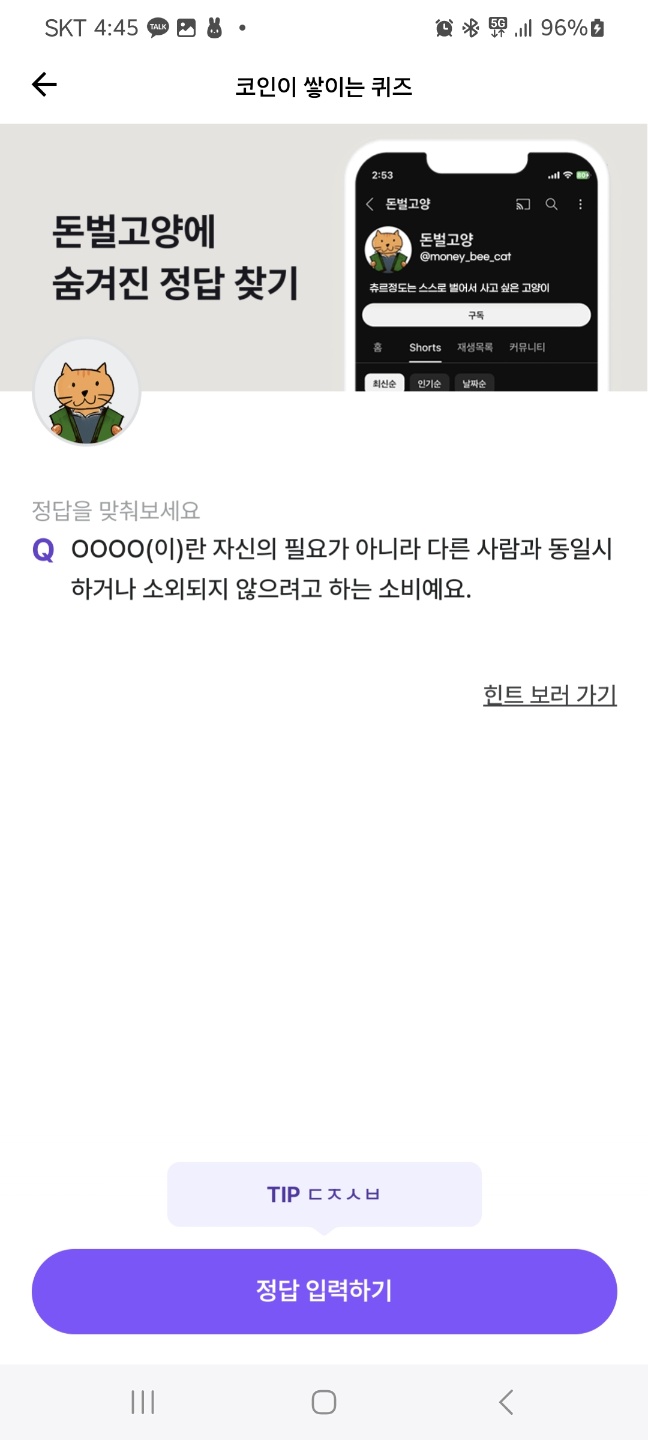The image size is (648, 1440).
Task: Go back using the top-left arrow
Action: click(45, 86)
